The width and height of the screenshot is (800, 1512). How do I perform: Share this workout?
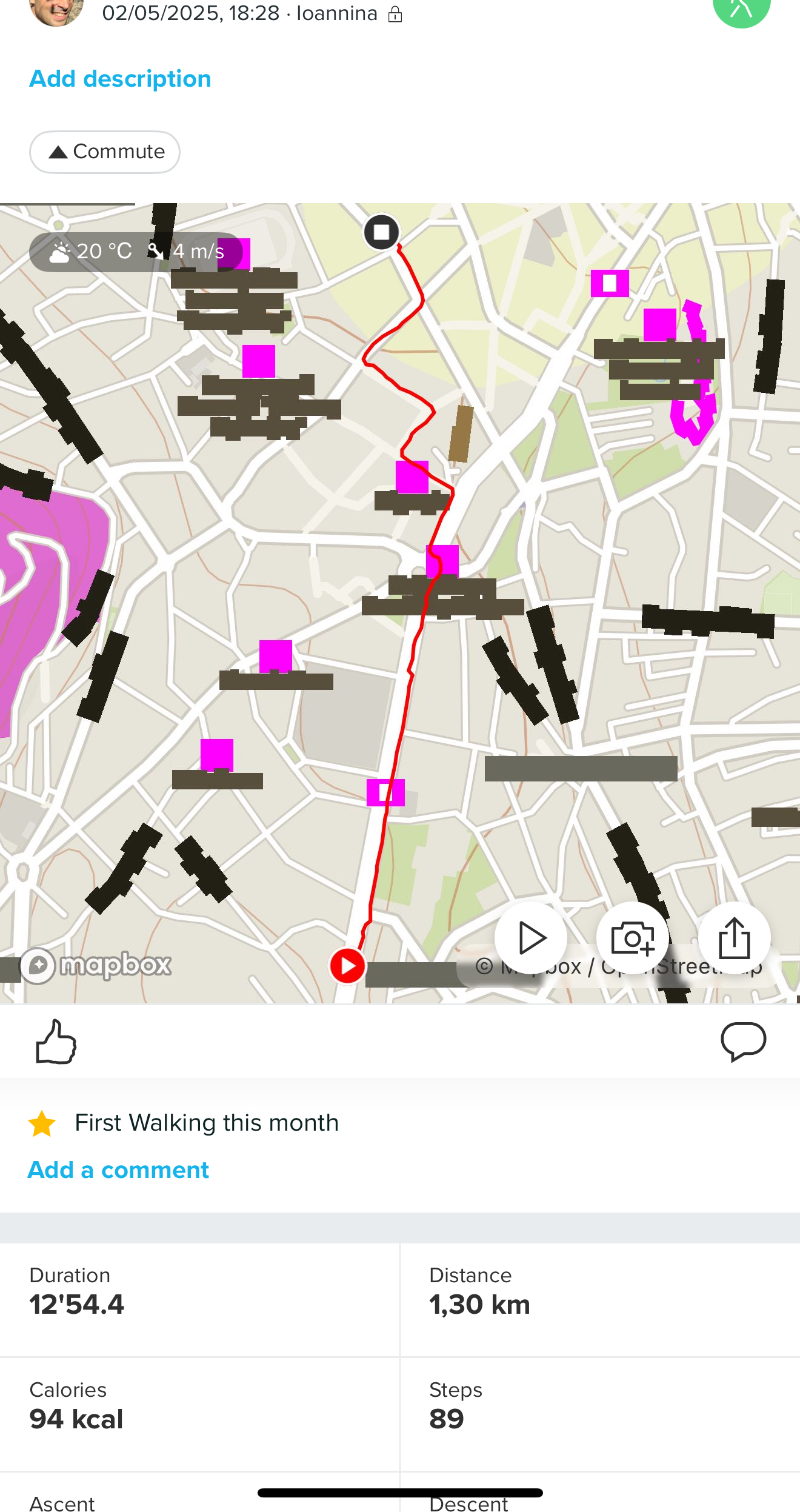tap(734, 938)
